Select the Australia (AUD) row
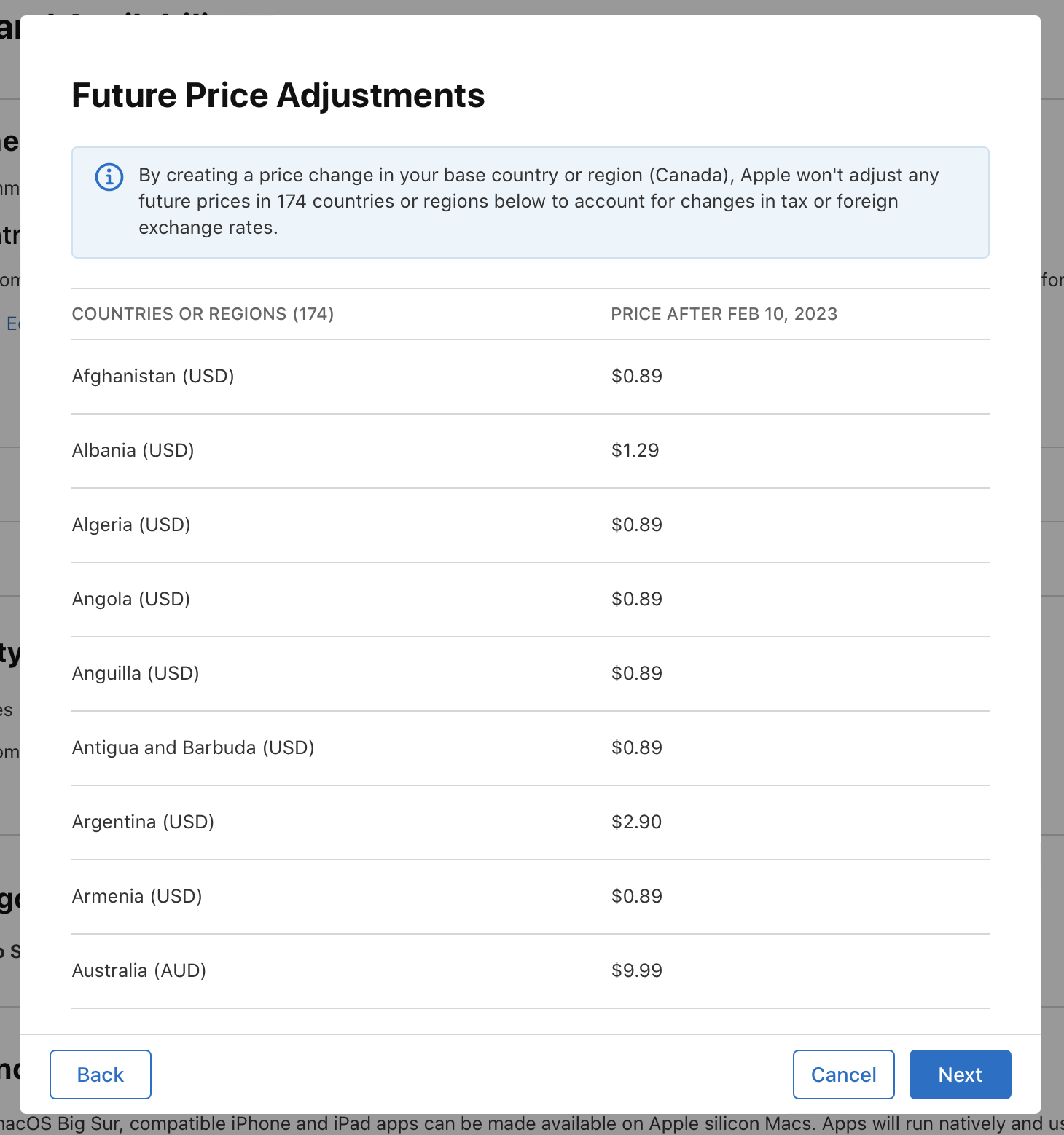 (x=138, y=970)
